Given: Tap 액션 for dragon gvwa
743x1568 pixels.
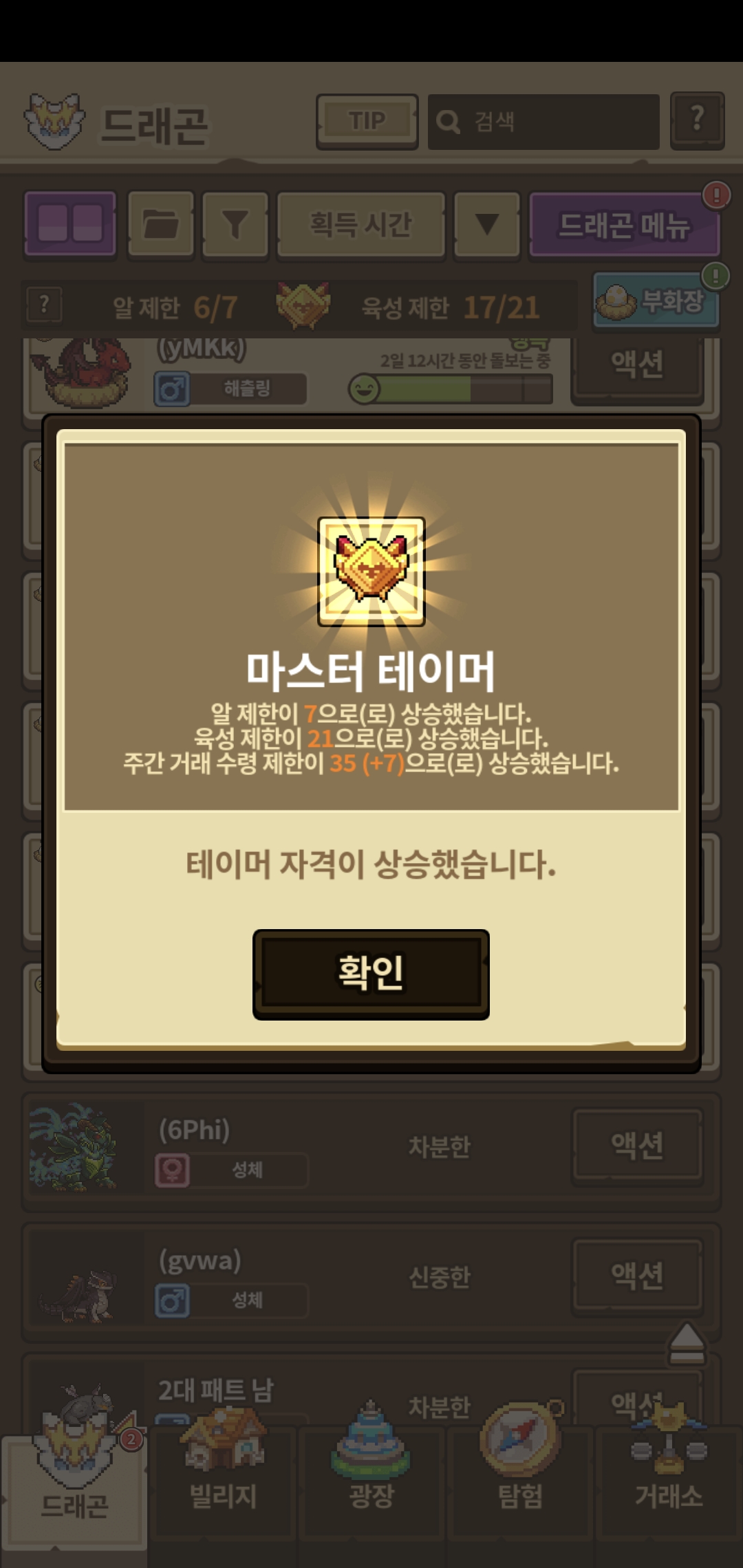Looking at the screenshot, I should coord(638,1276).
